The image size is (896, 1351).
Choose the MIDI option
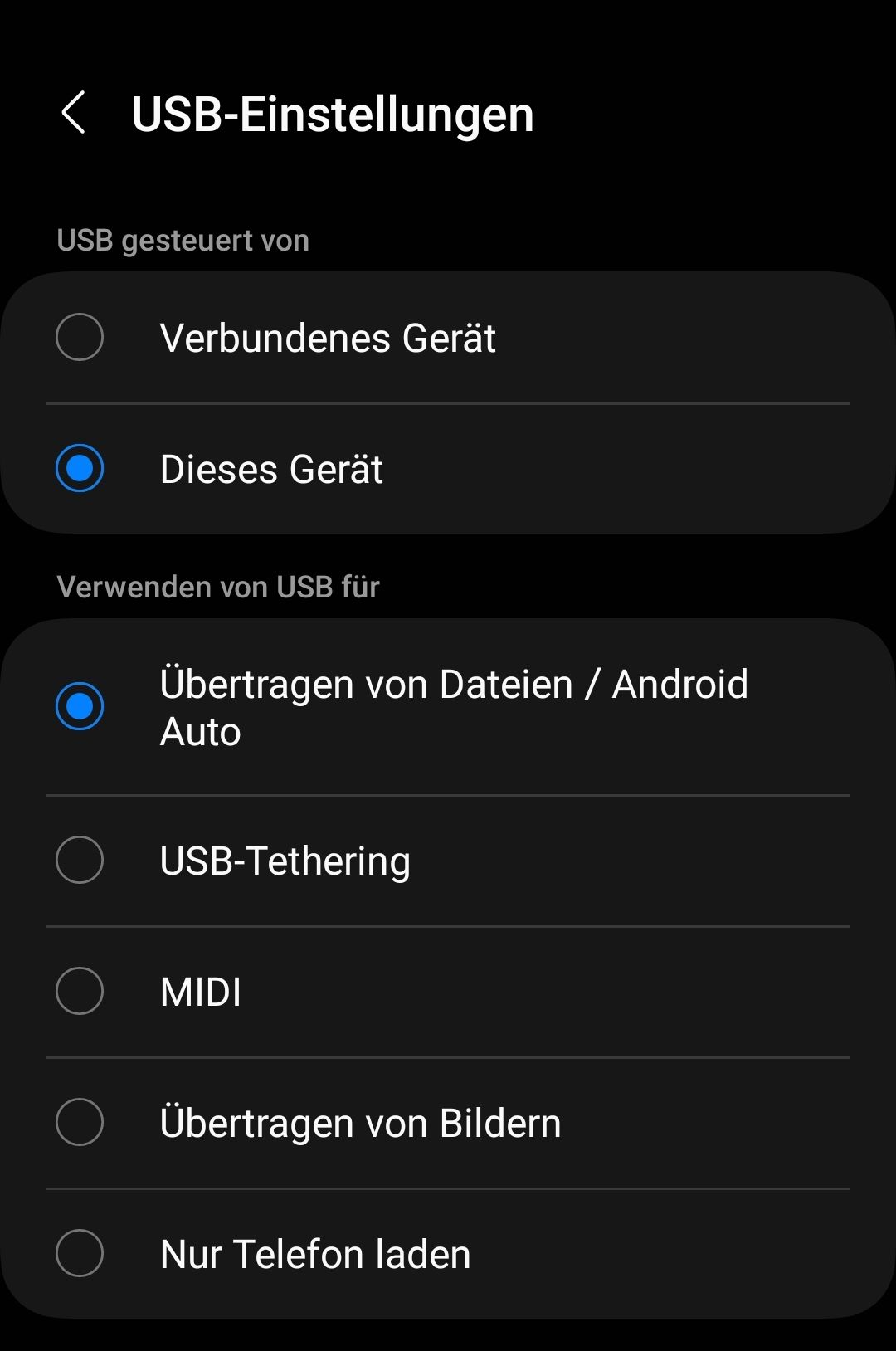80,991
